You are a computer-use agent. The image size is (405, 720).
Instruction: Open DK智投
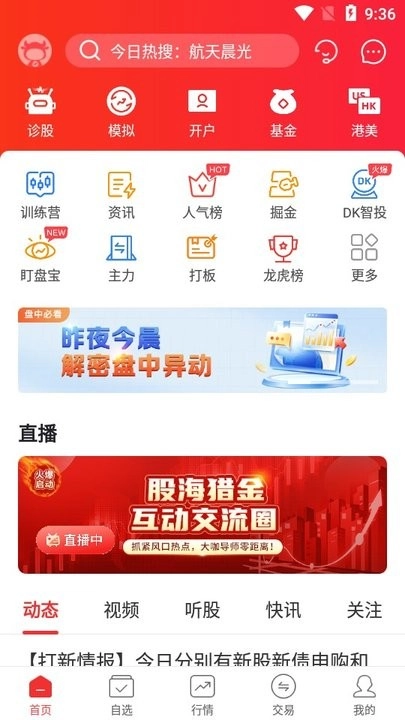tap(365, 192)
